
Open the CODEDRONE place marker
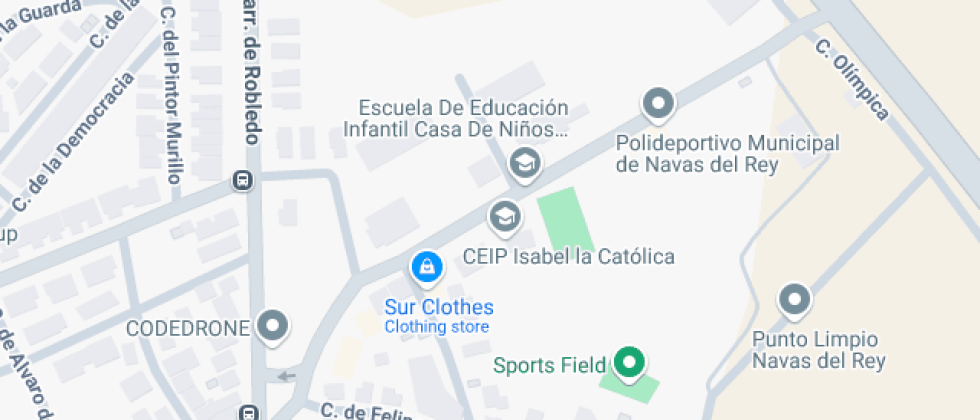pyautogui.click(x=272, y=326)
